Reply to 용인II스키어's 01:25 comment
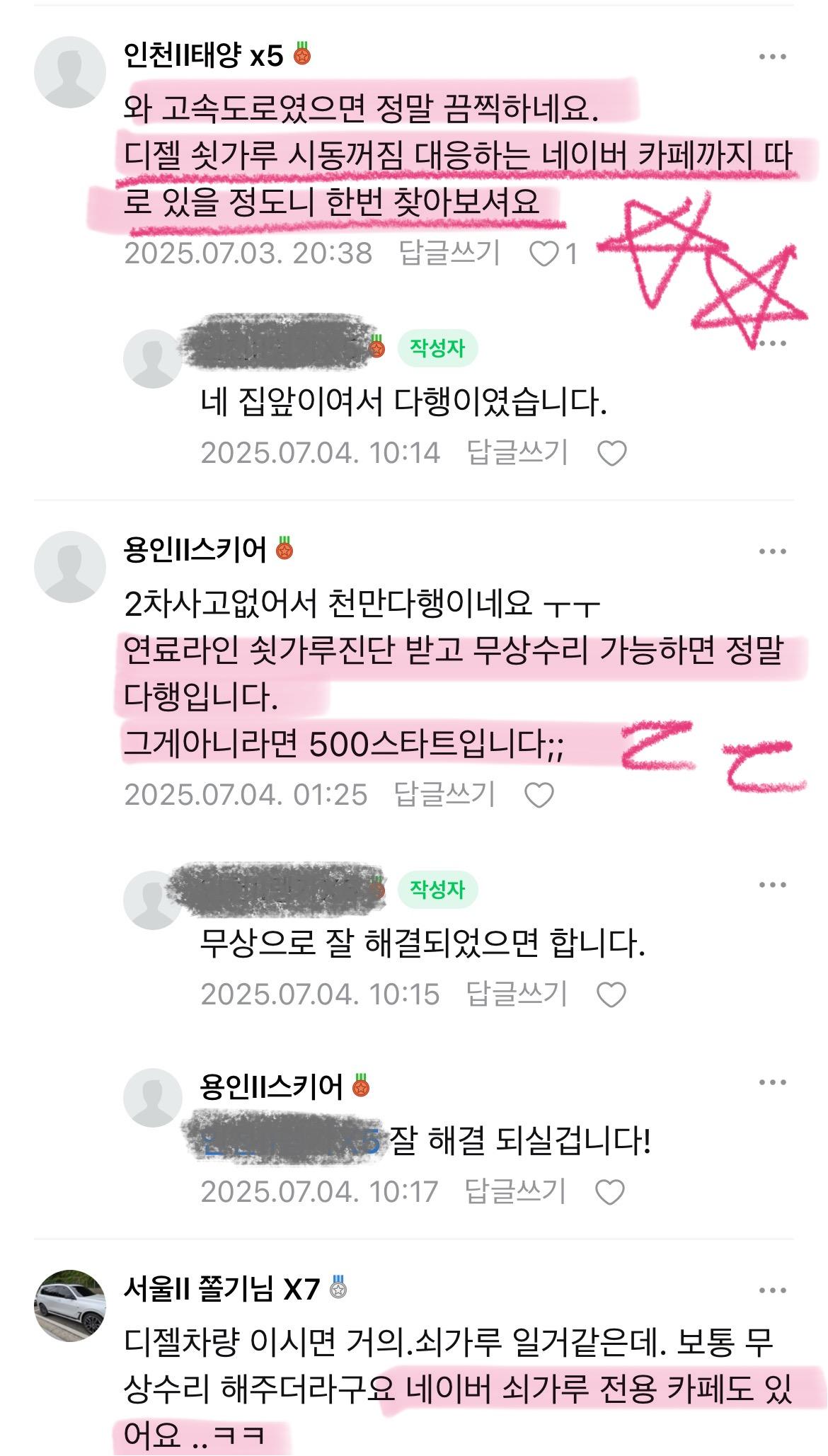 pos(444,795)
